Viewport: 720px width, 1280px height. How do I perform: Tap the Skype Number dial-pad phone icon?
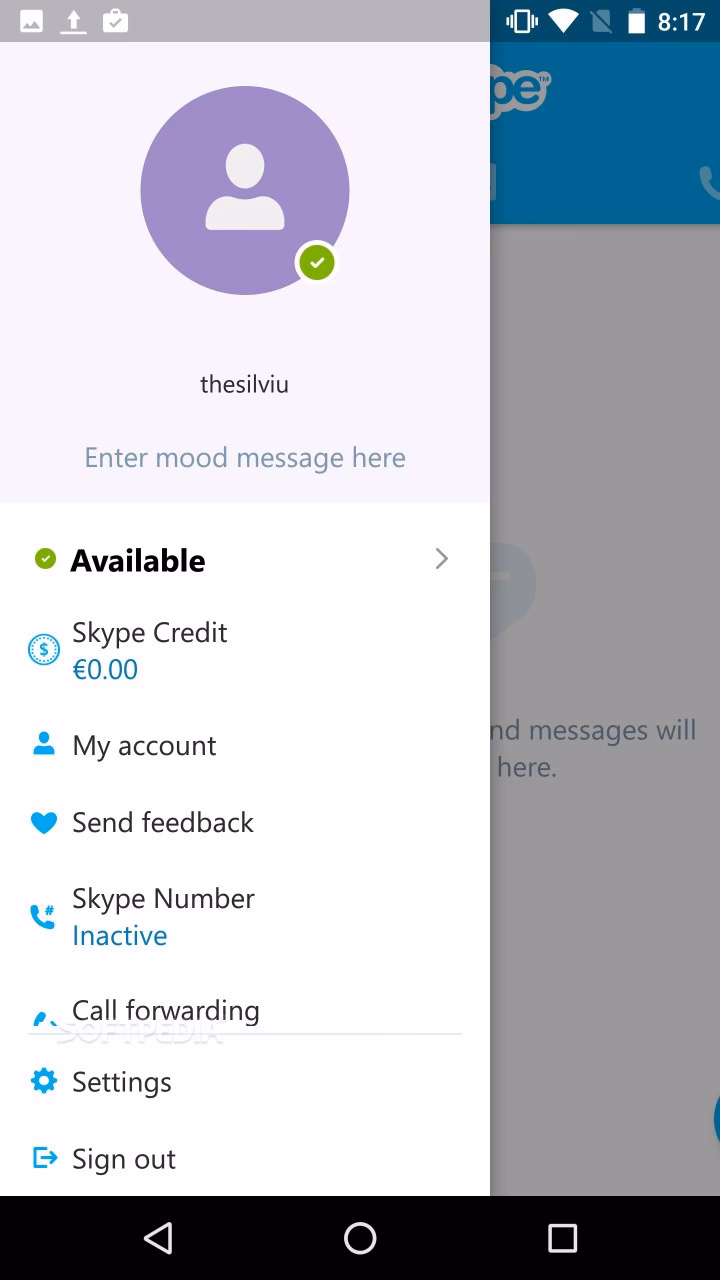coord(44,916)
